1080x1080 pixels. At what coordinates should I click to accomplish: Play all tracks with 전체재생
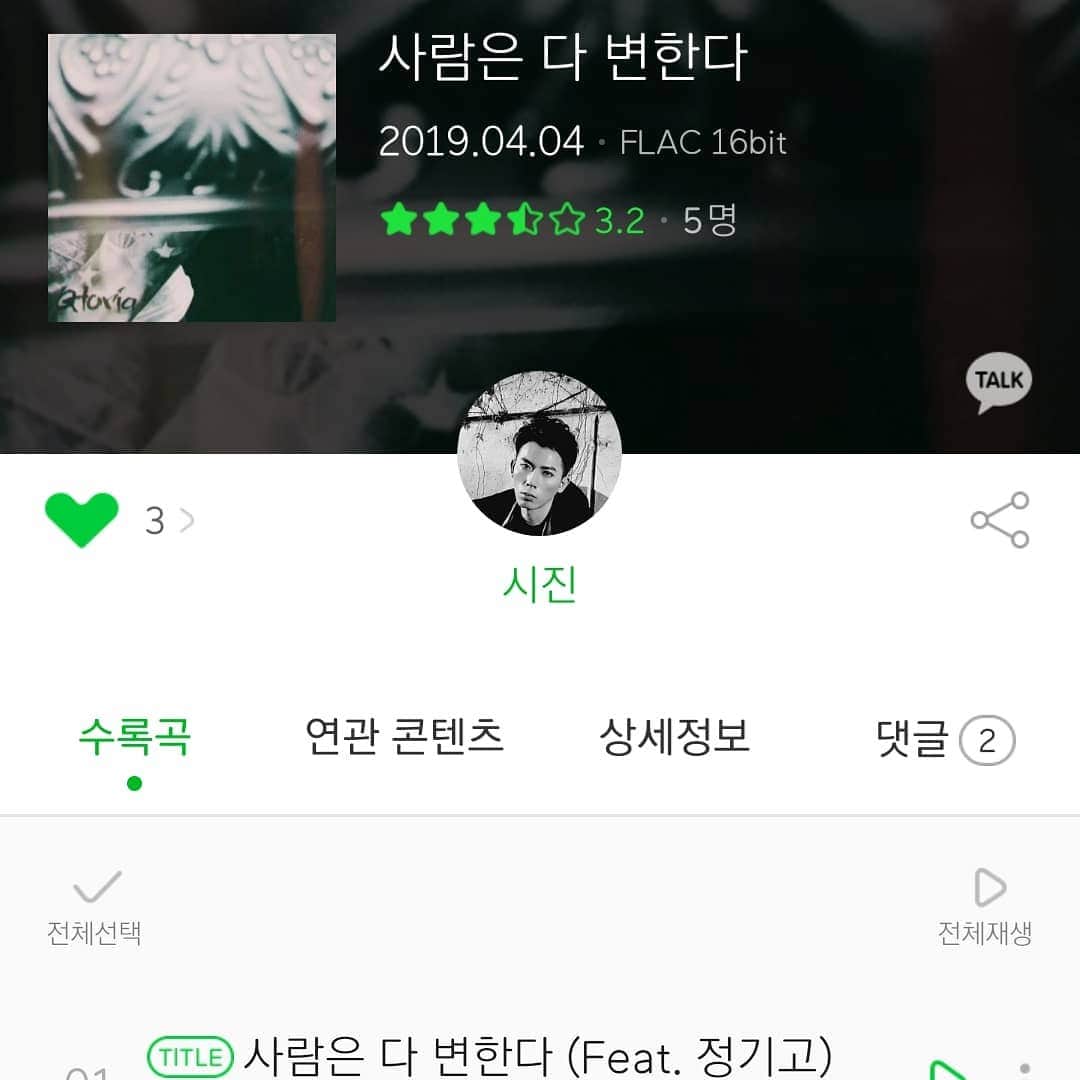pos(985,907)
